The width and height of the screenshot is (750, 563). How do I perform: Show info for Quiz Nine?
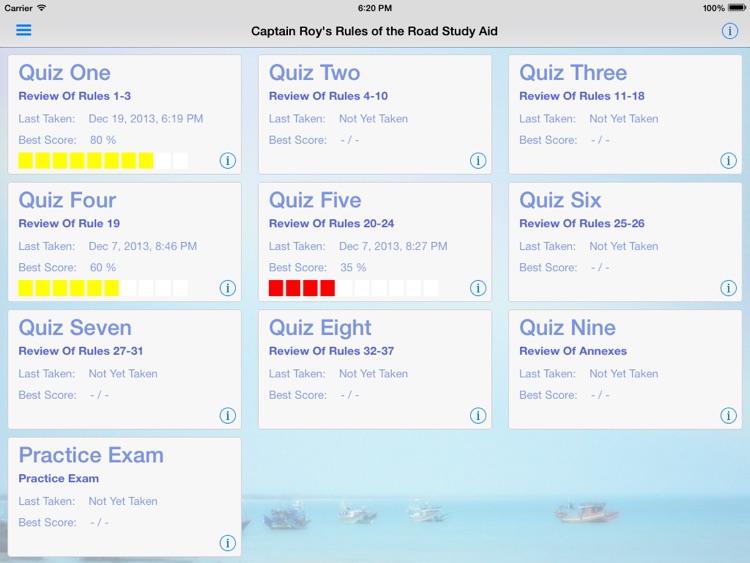coord(729,416)
